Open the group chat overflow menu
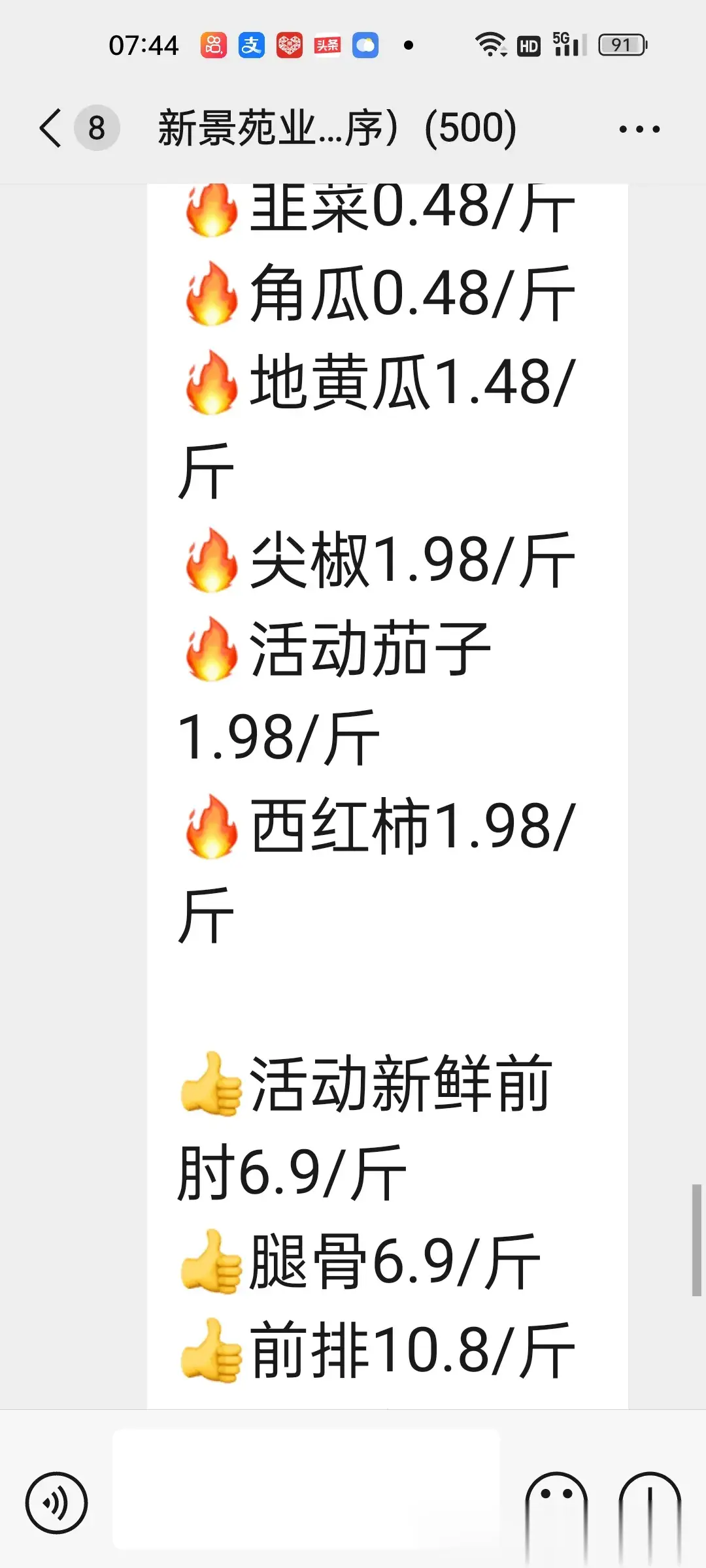Screen dimensions: 706x1568 [639, 129]
